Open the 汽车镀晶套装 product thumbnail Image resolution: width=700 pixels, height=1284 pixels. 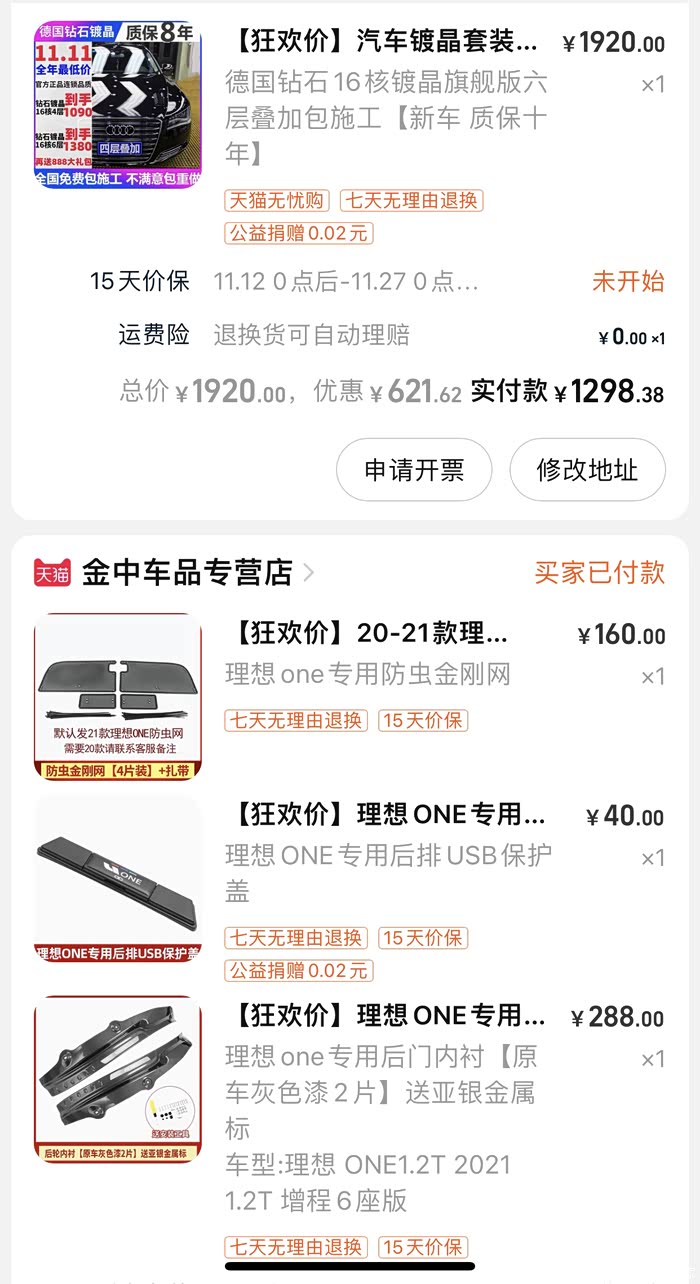tap(118, 105)
